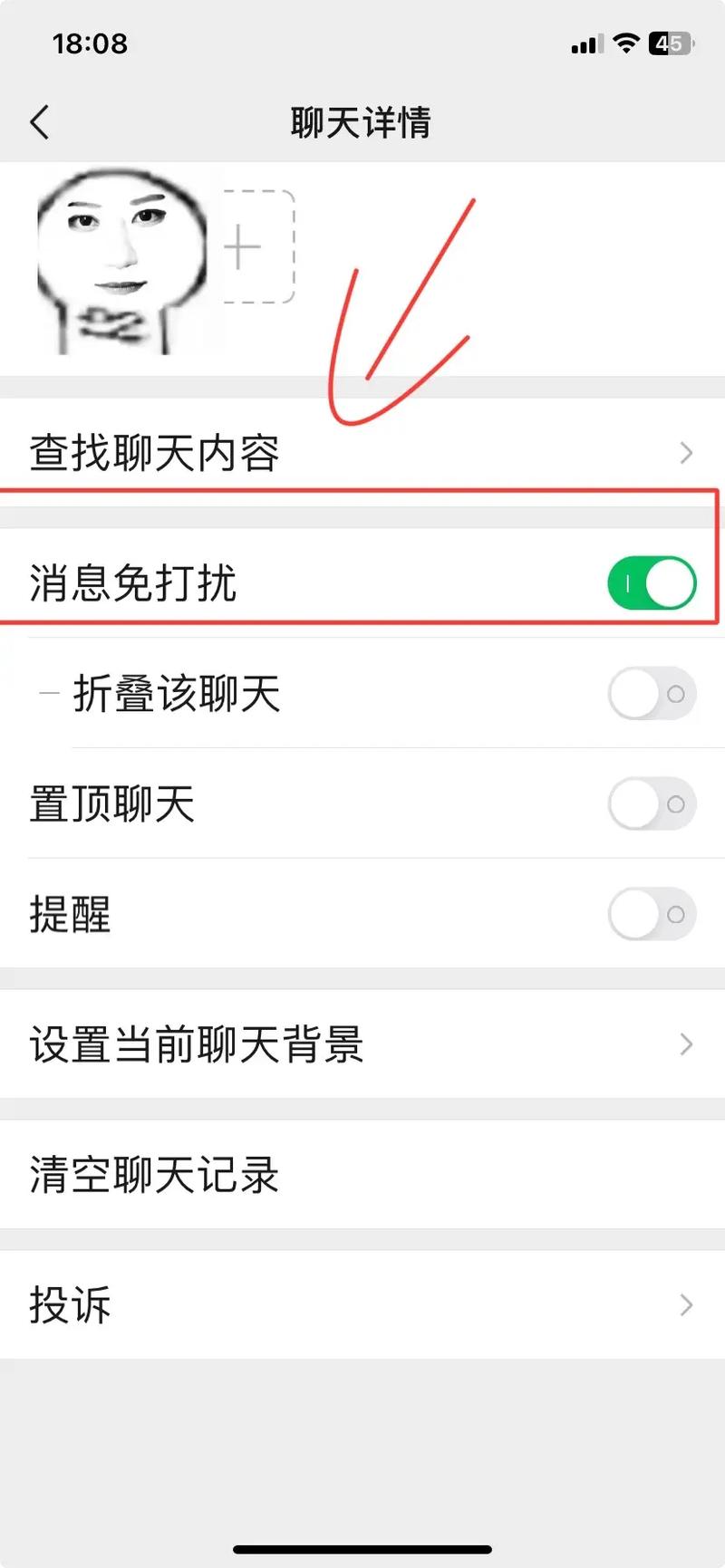The width and height of the screenshot is (725, 1568).
Task: Add a member with the plus button
Action: tap(258, 247)
